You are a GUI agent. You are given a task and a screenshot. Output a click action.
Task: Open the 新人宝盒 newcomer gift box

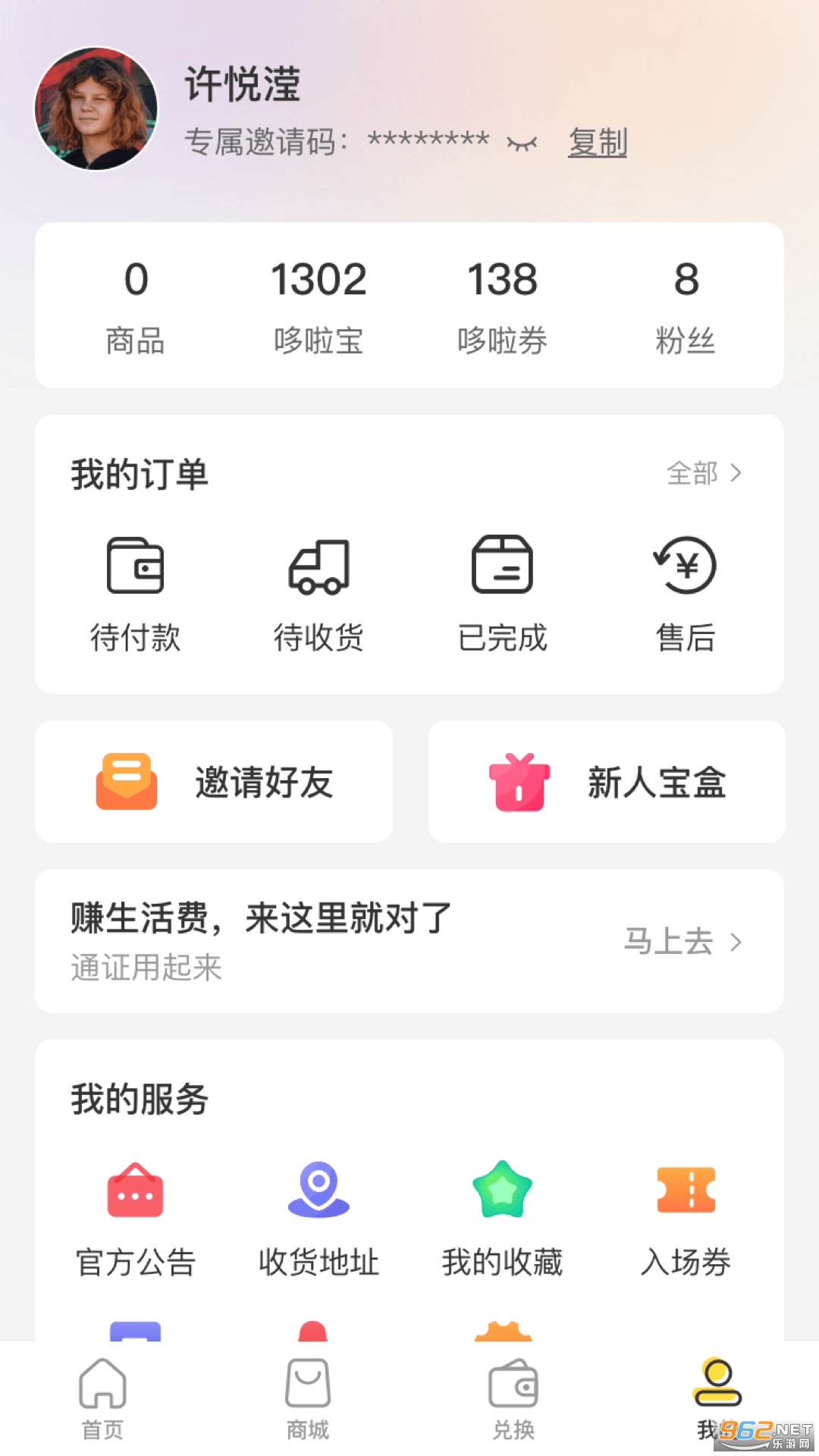(607, 782)
